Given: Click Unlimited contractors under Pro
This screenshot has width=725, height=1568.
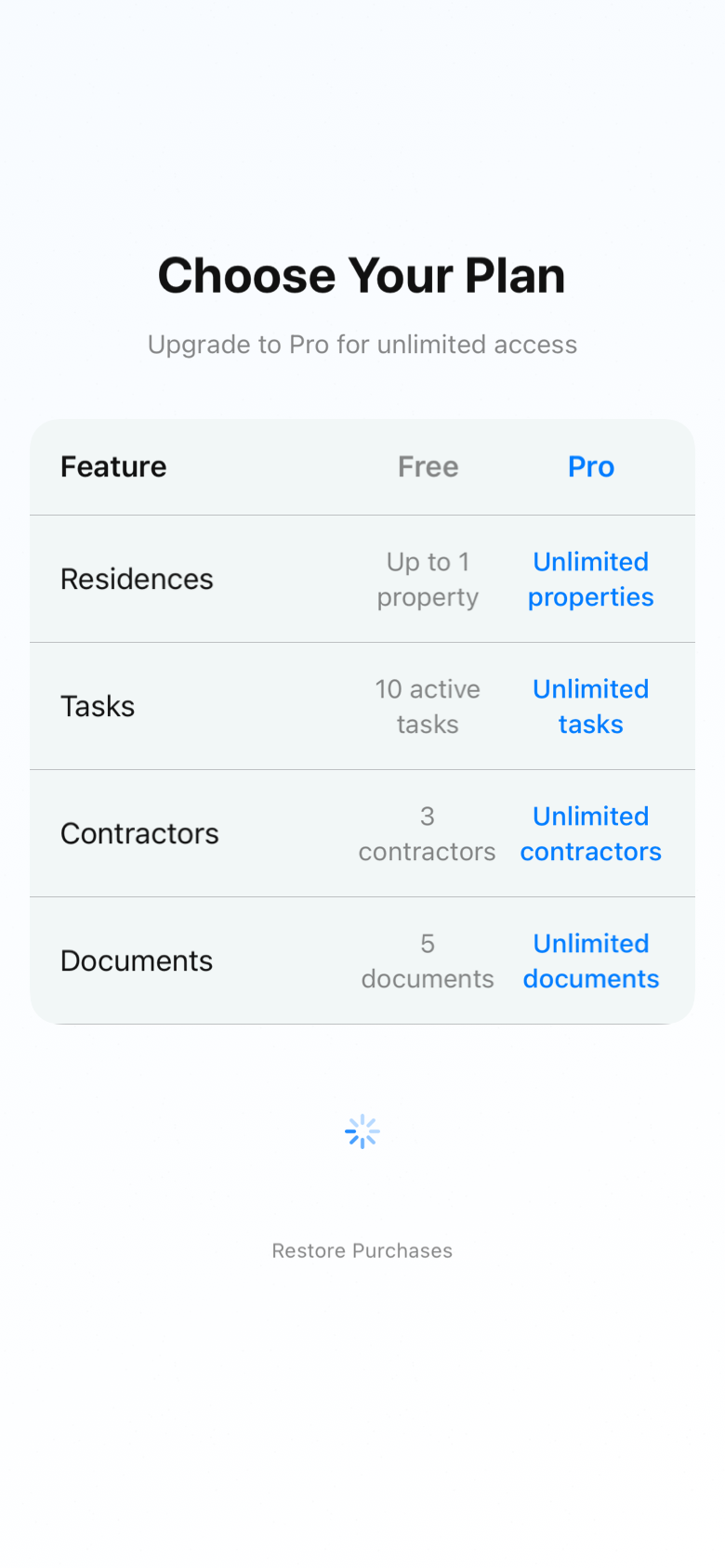Looking at the screenshot, I should pos(590,833).
